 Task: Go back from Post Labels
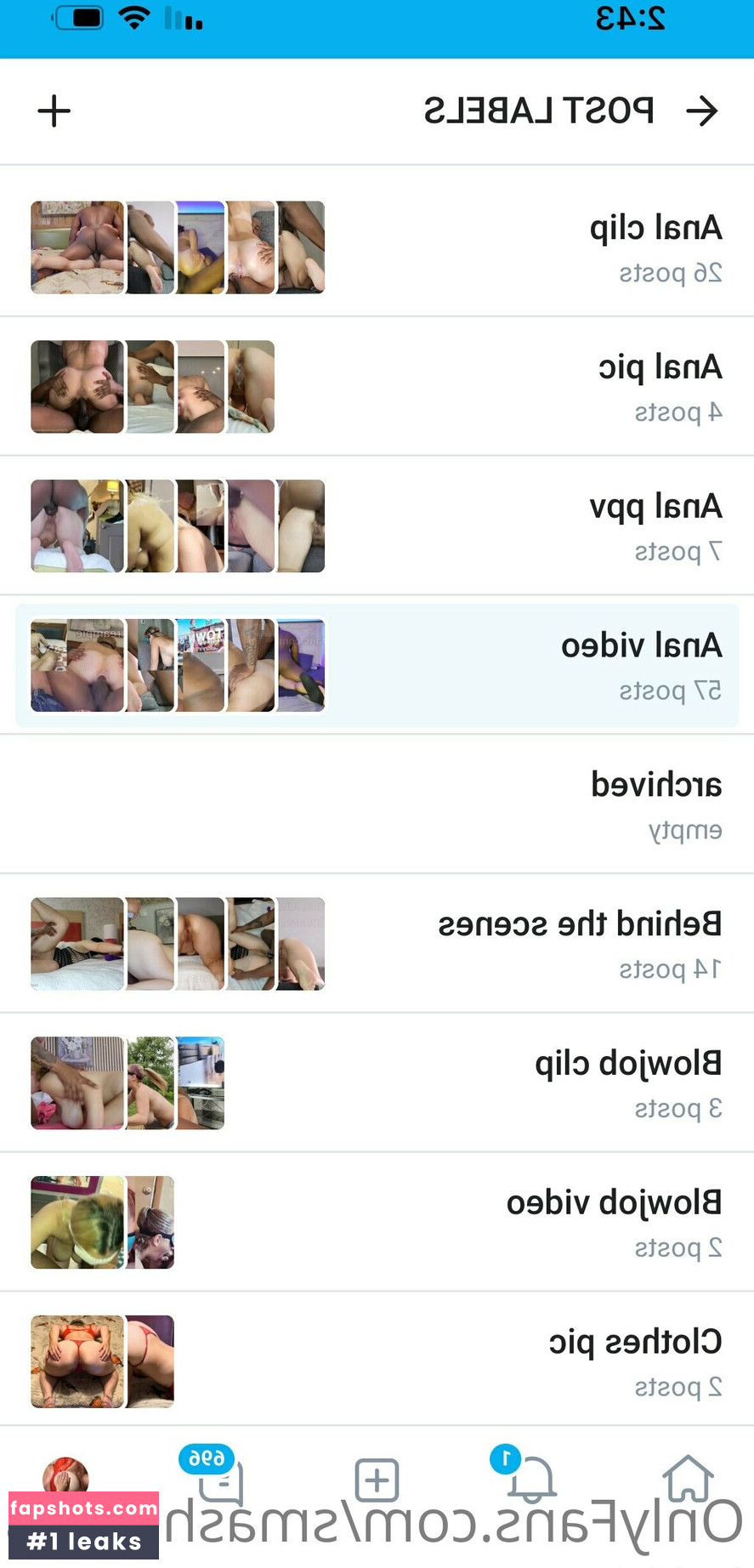coord(702,111)
